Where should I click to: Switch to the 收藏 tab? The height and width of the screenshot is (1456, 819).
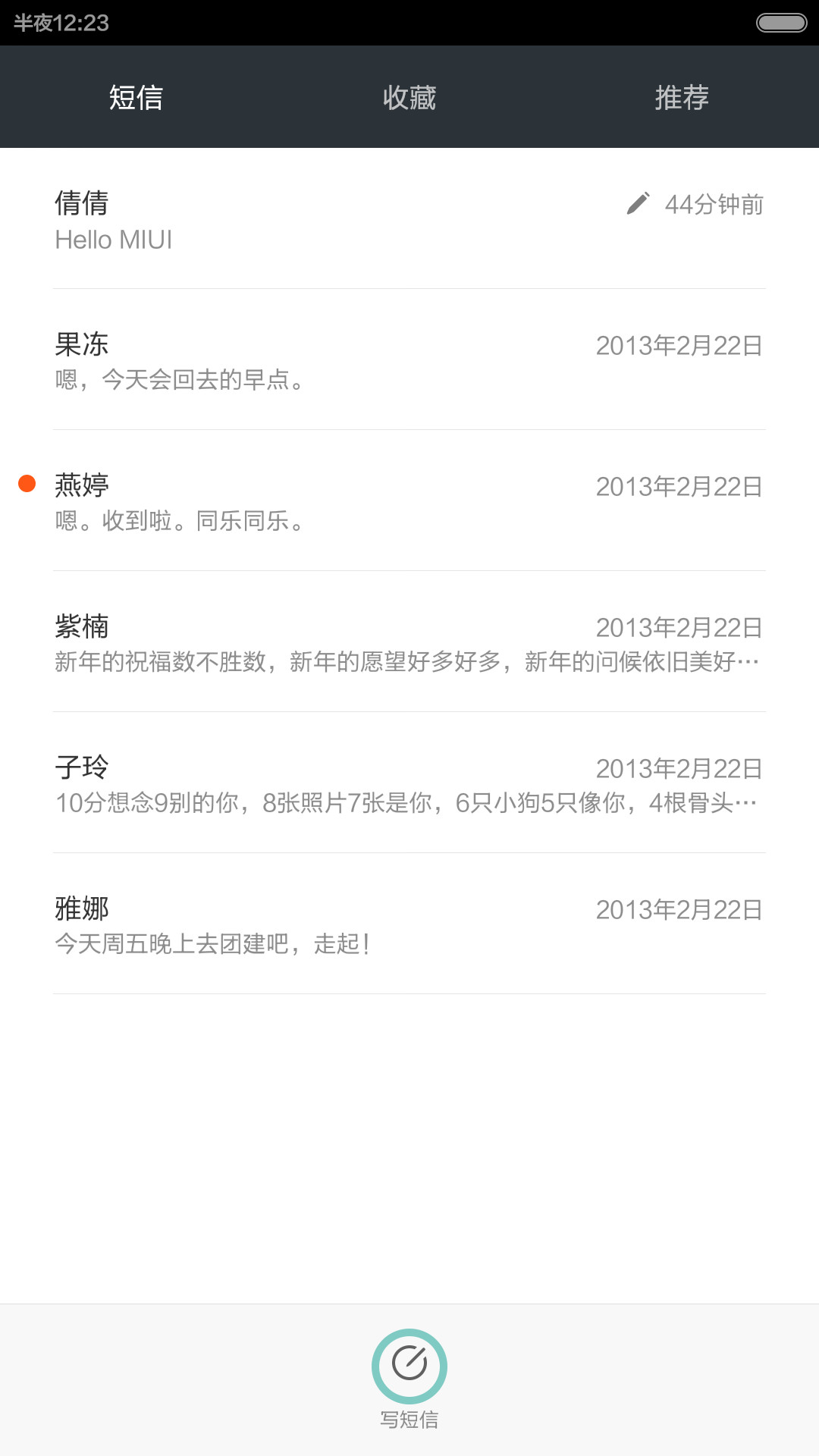click(409, 97)
